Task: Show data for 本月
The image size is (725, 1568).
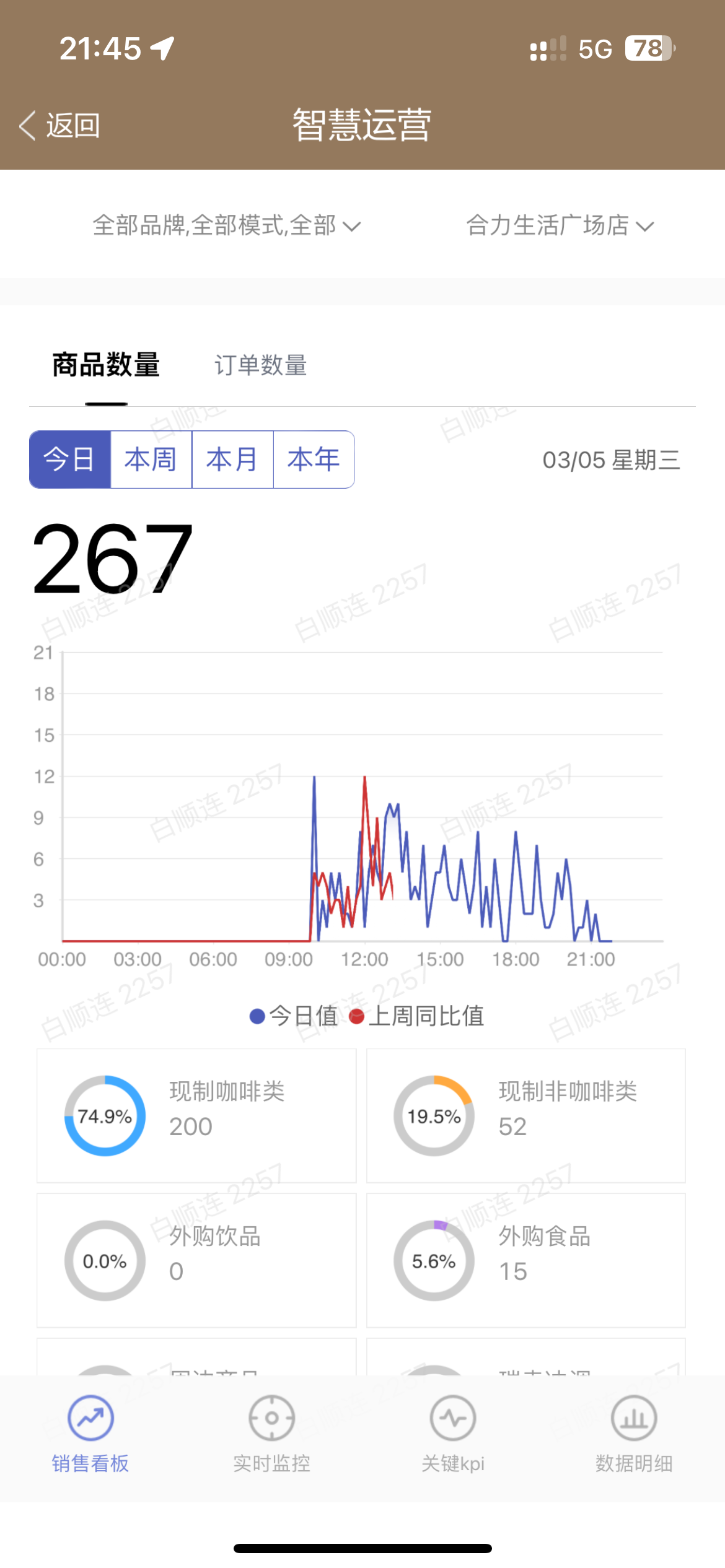Action: pos(232,460)
